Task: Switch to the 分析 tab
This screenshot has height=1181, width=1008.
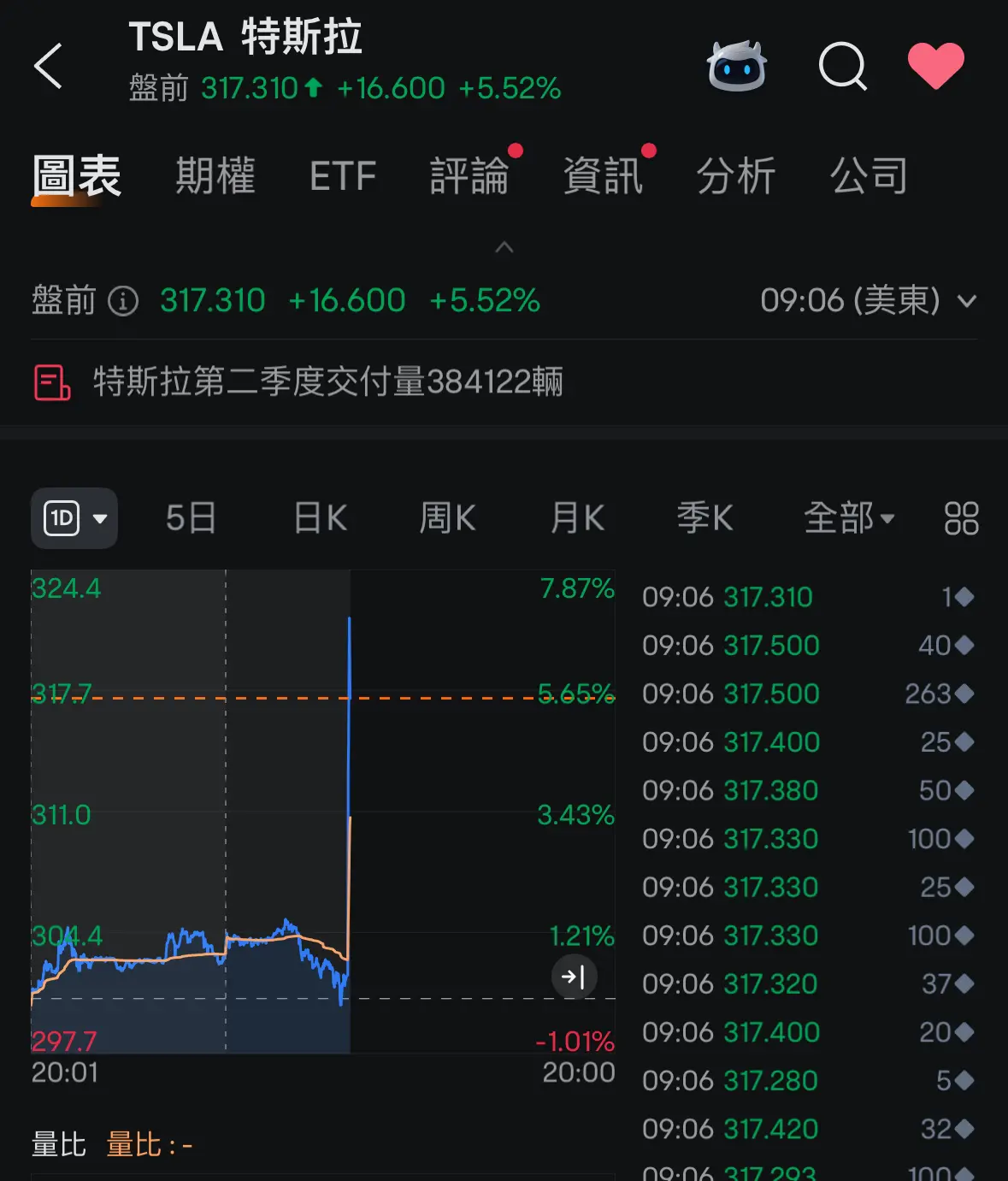Action: pyautogui.click(x=735, y=176)
